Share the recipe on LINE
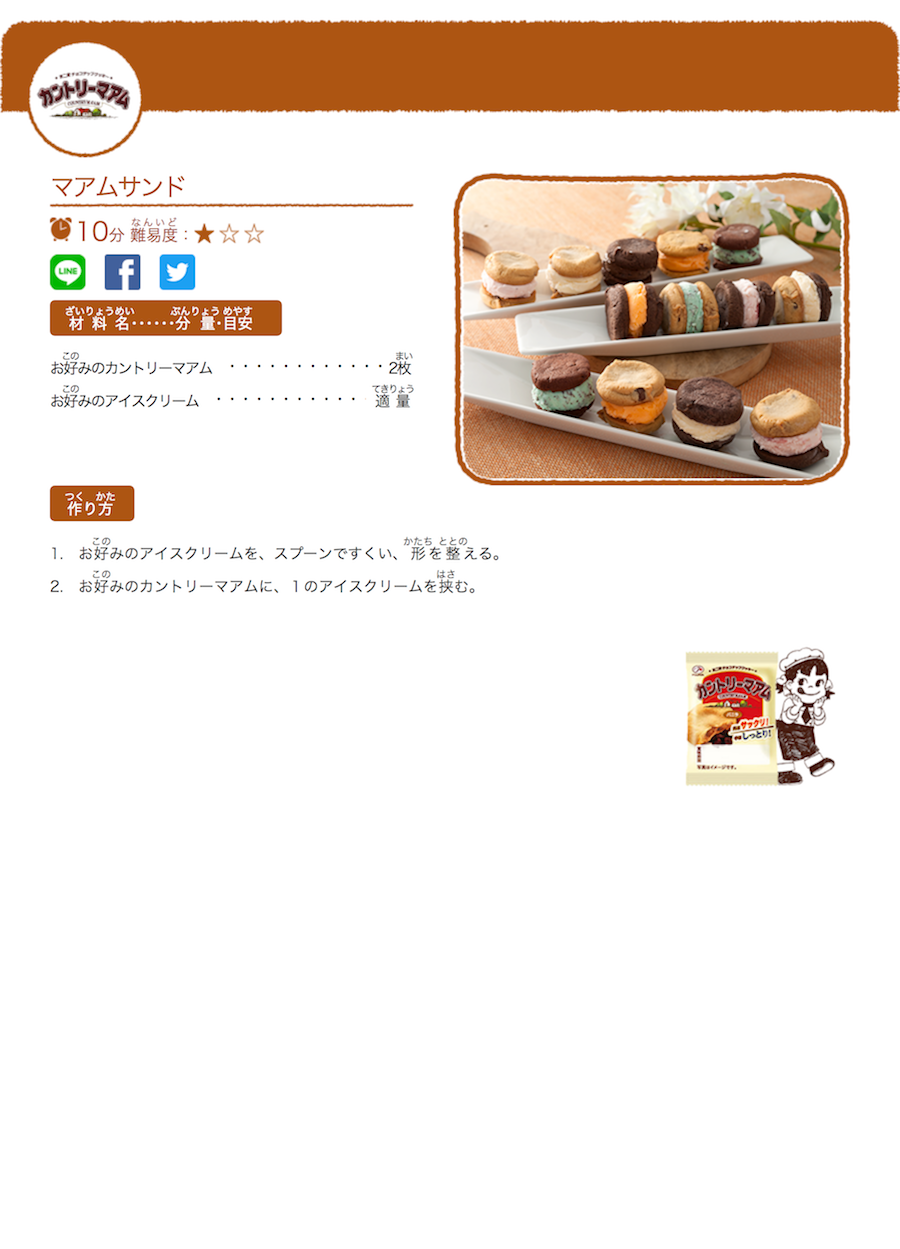900x1249 pixels. (68, 272)
